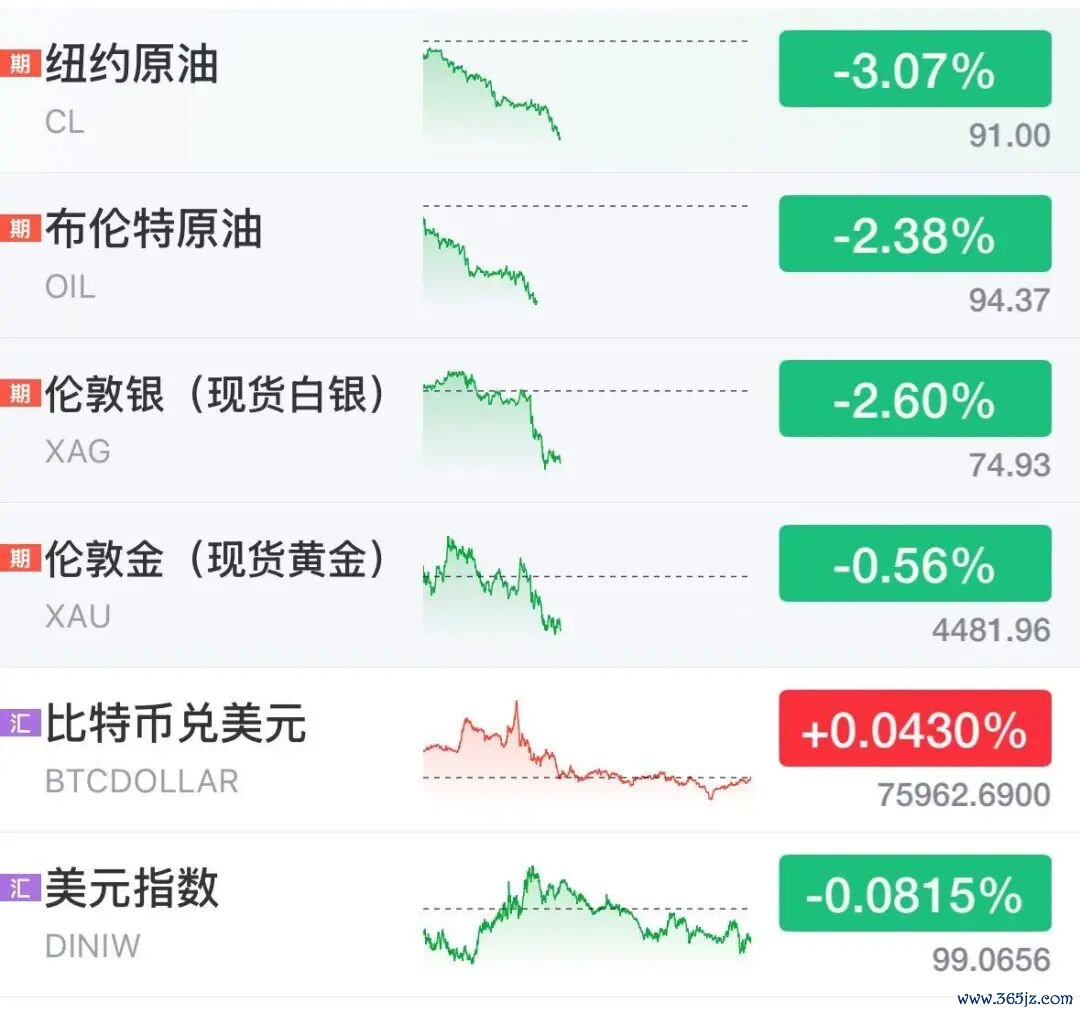Open 伦敦银 XAG spot silver details
1080x1014 pixels.
tap(540, 420)
